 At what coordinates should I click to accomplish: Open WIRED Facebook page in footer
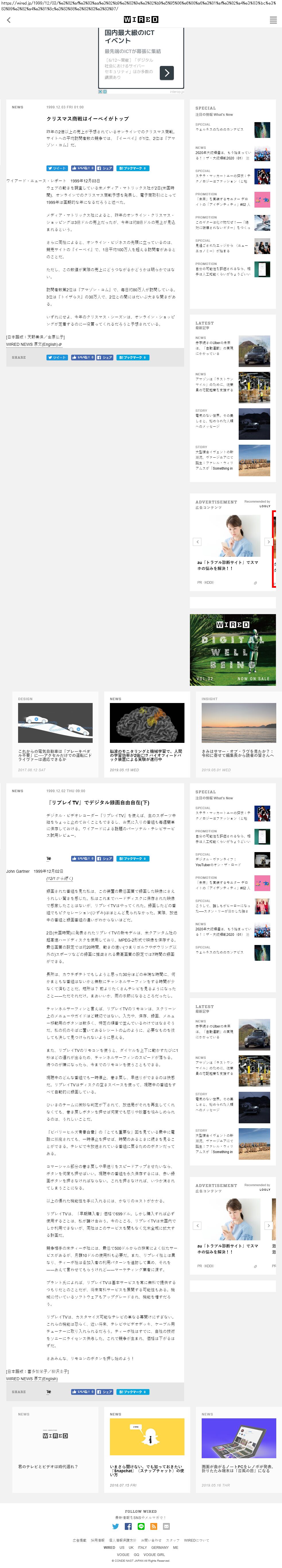[128, 1526]
